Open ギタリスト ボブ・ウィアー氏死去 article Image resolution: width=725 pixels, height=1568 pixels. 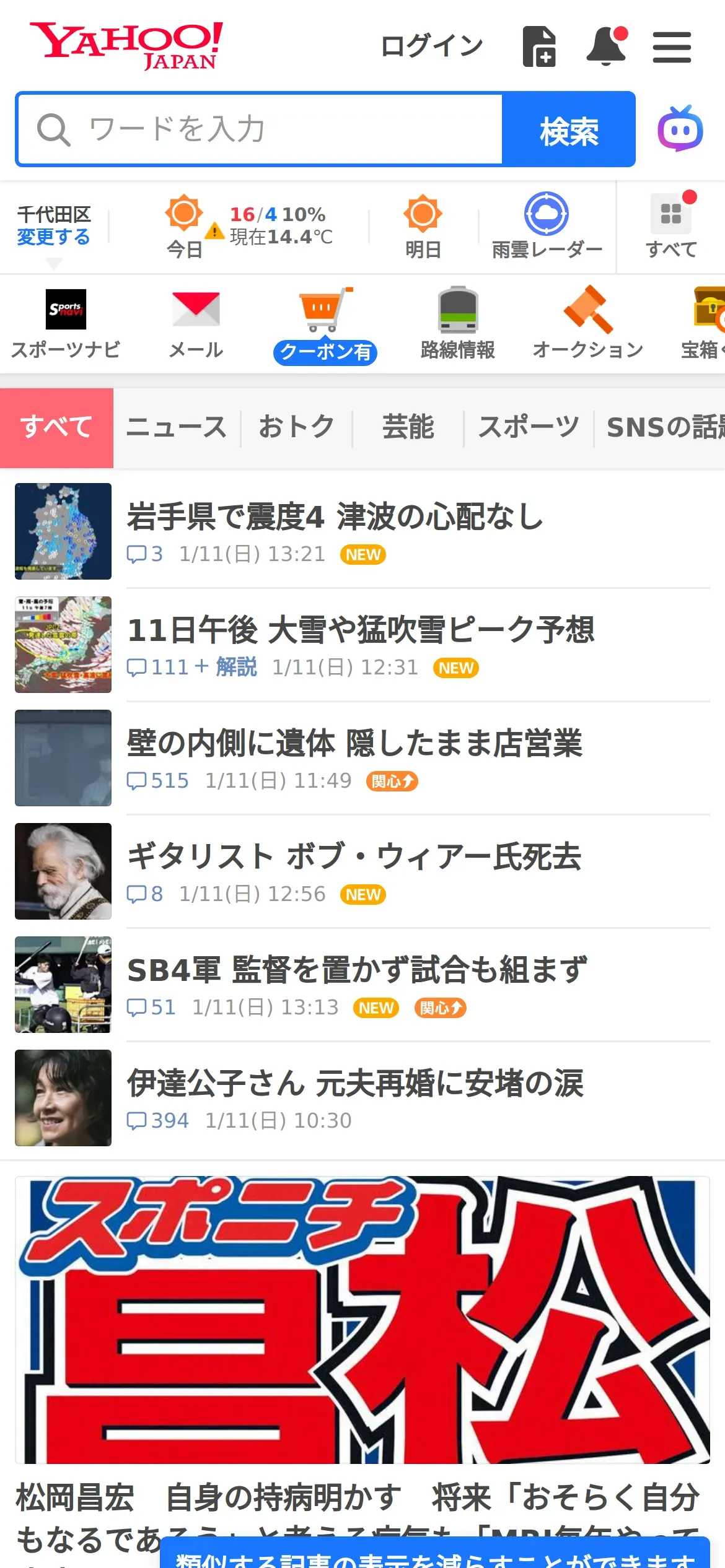pyautogui.click(x=354, y=857)
